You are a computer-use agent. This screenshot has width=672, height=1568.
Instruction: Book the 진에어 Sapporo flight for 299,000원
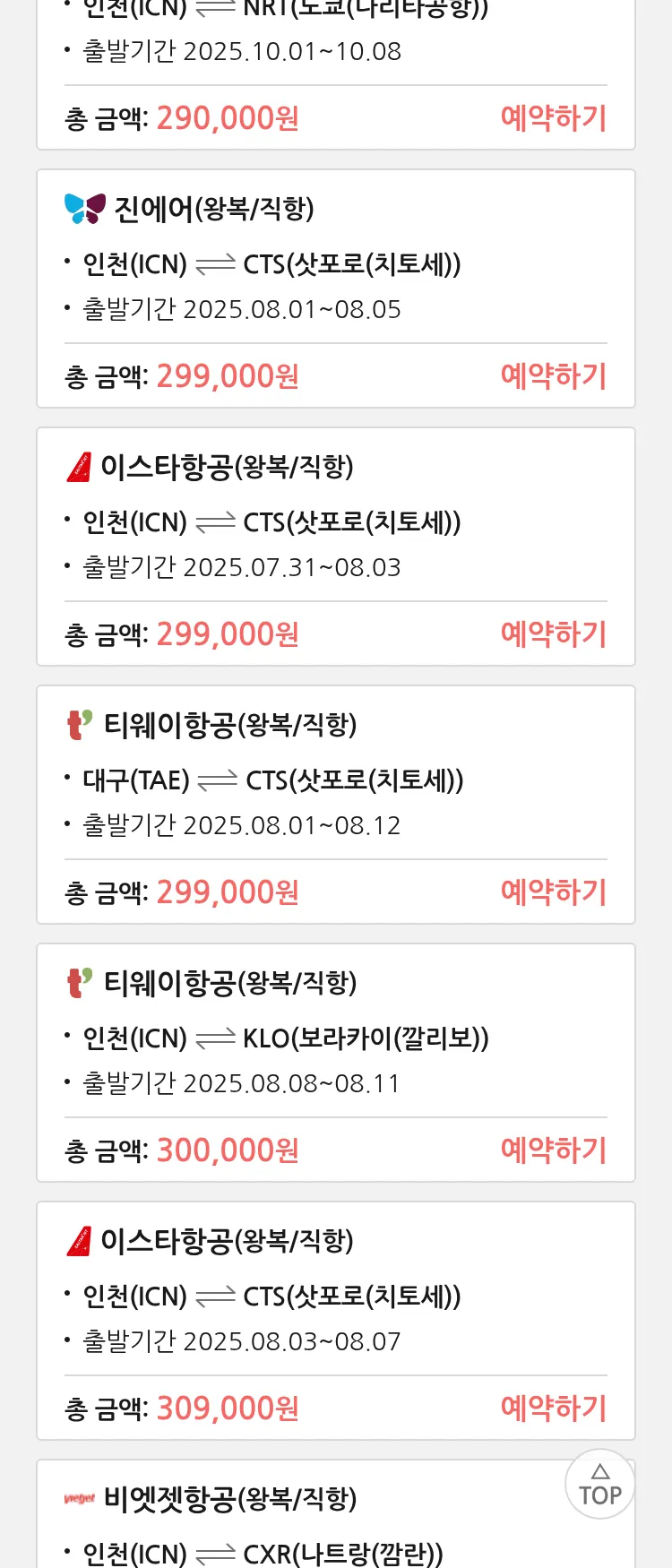[x=553, y=376]
